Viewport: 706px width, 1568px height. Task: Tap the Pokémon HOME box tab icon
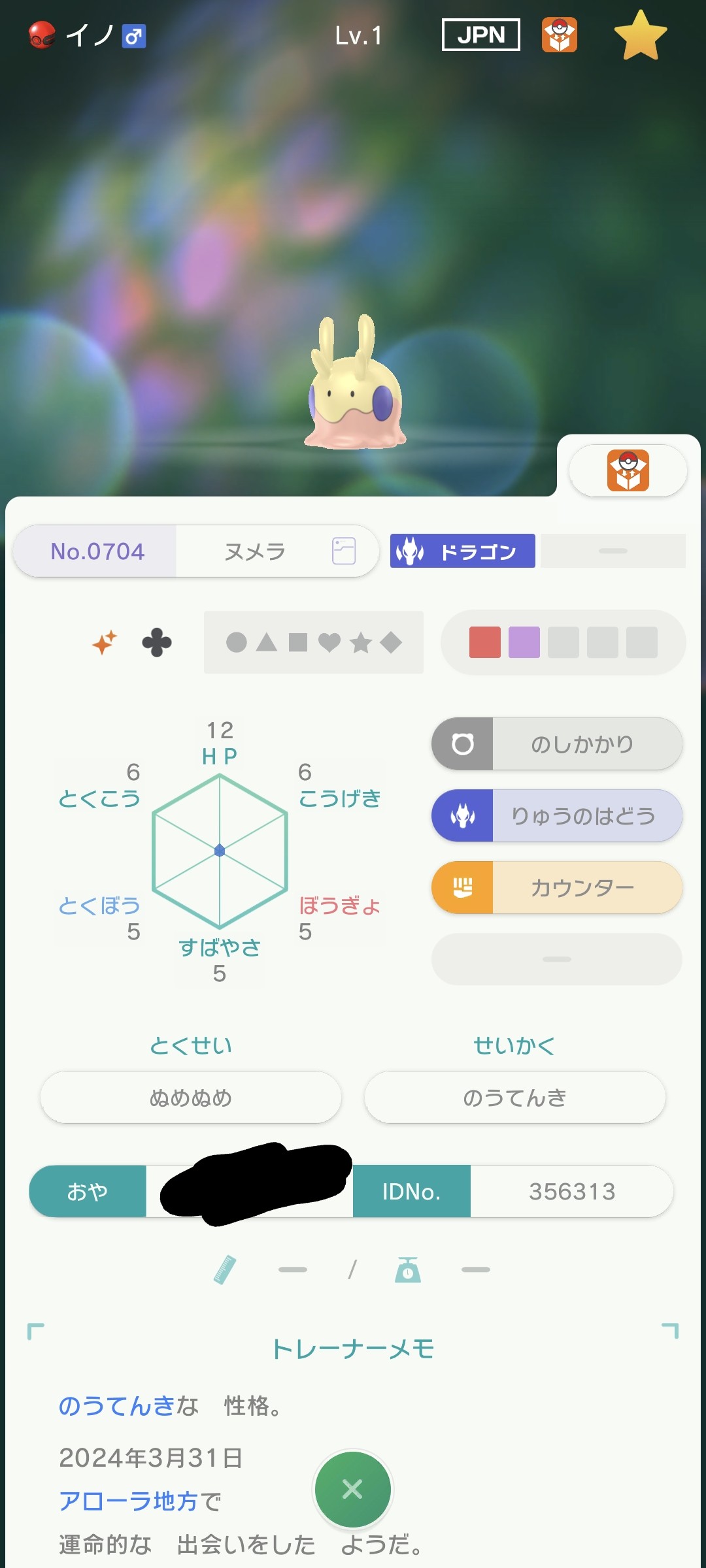pyautogui.click(x=628, y=470)
